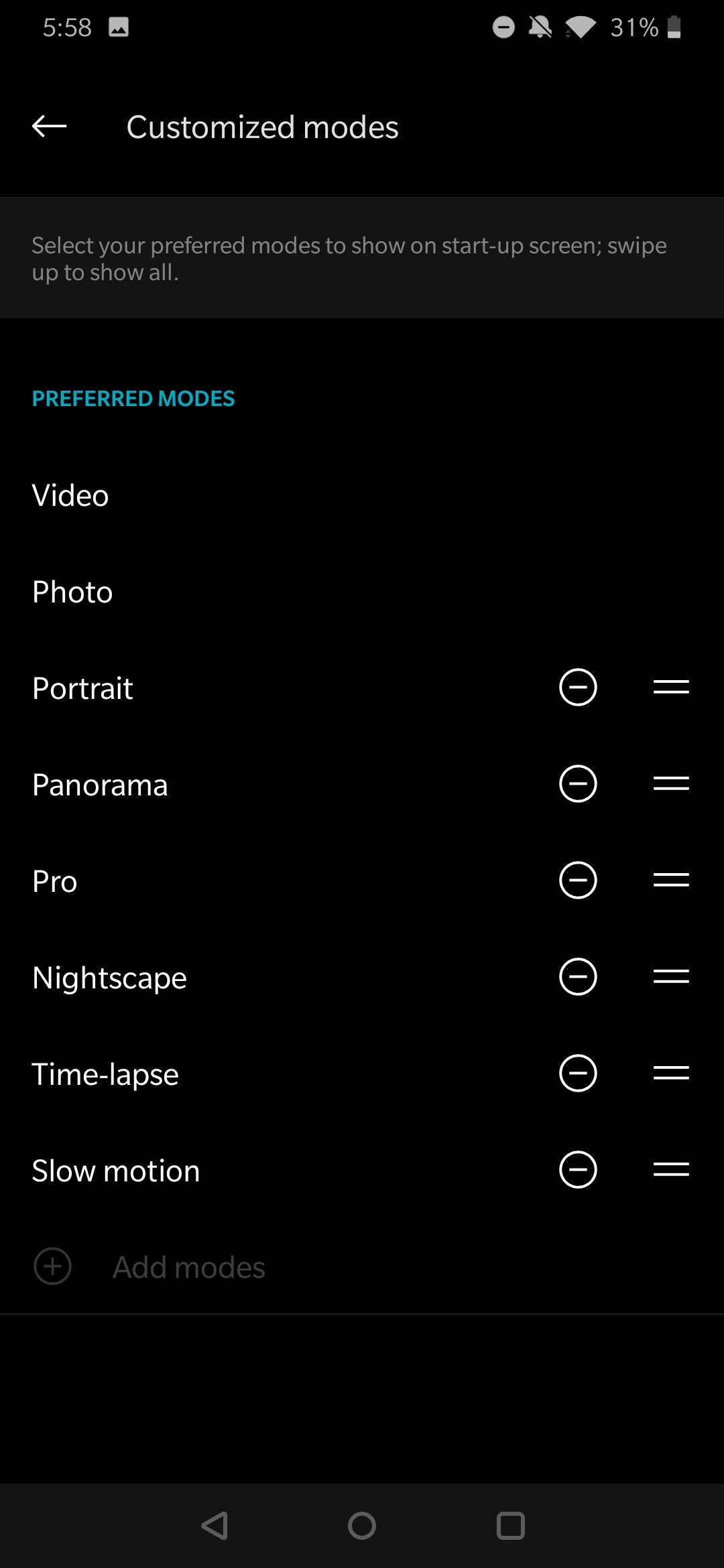Remove Time-lapse using its minus icon
724x1568 pixels.
click(577, 1073)
